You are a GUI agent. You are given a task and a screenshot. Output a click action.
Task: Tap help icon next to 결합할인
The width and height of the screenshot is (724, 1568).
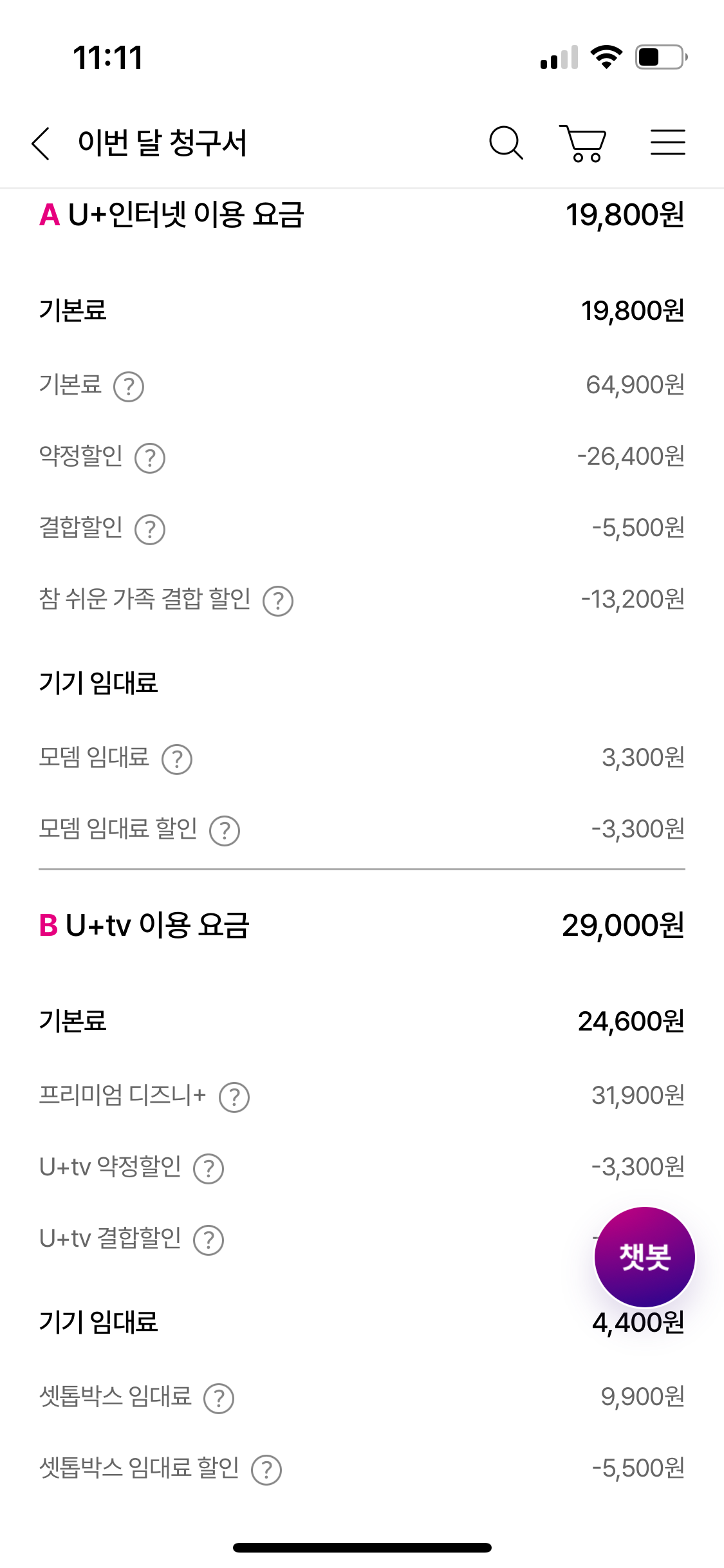tap(150, 530)
